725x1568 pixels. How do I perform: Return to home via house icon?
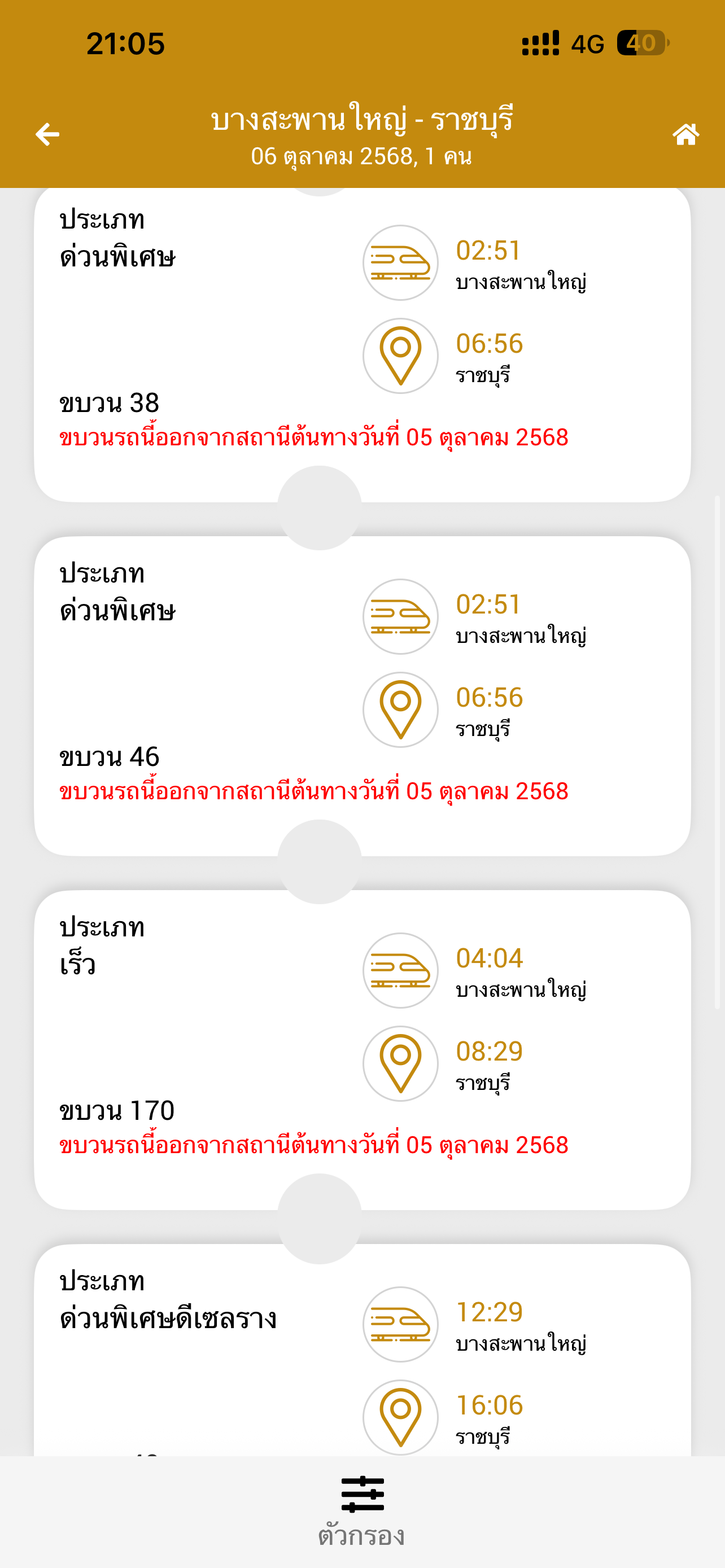tap(685, 134)
